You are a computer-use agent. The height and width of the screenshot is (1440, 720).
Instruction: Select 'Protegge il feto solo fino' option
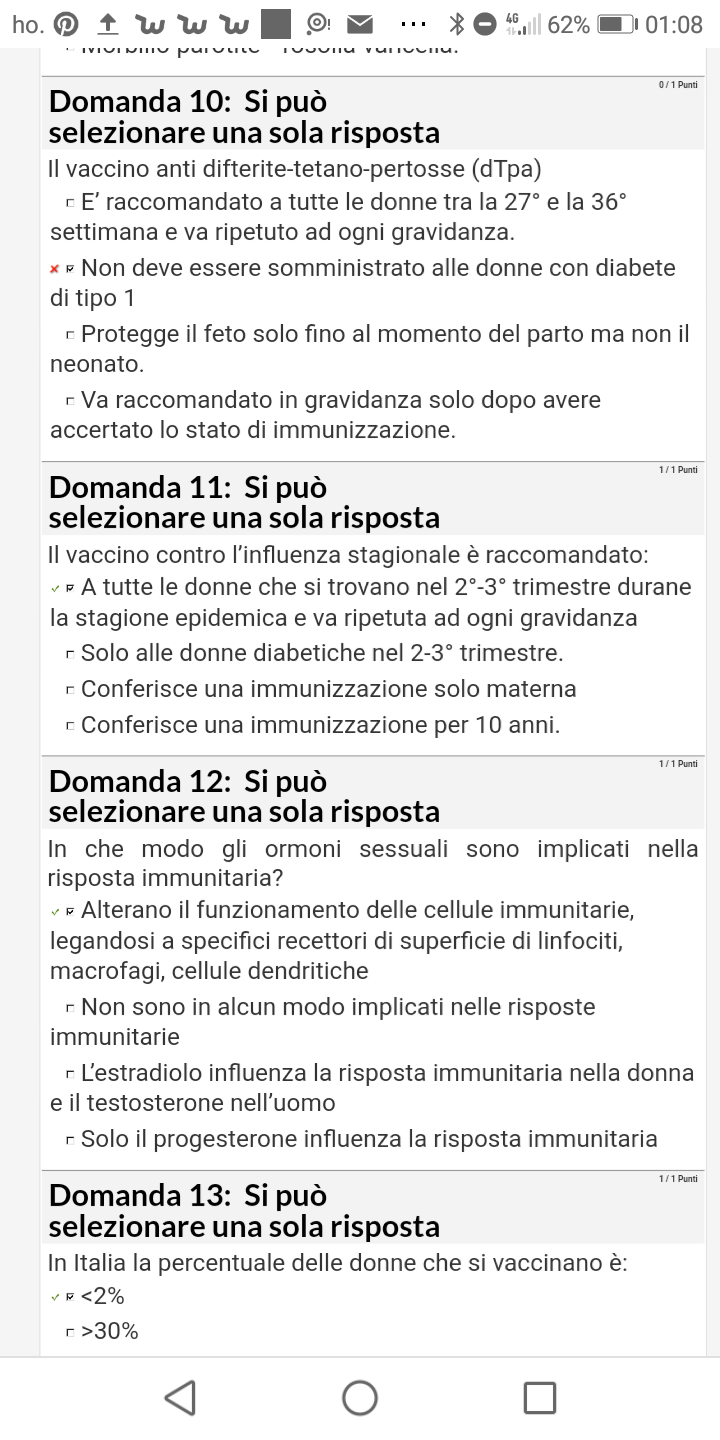click(69, 335)
